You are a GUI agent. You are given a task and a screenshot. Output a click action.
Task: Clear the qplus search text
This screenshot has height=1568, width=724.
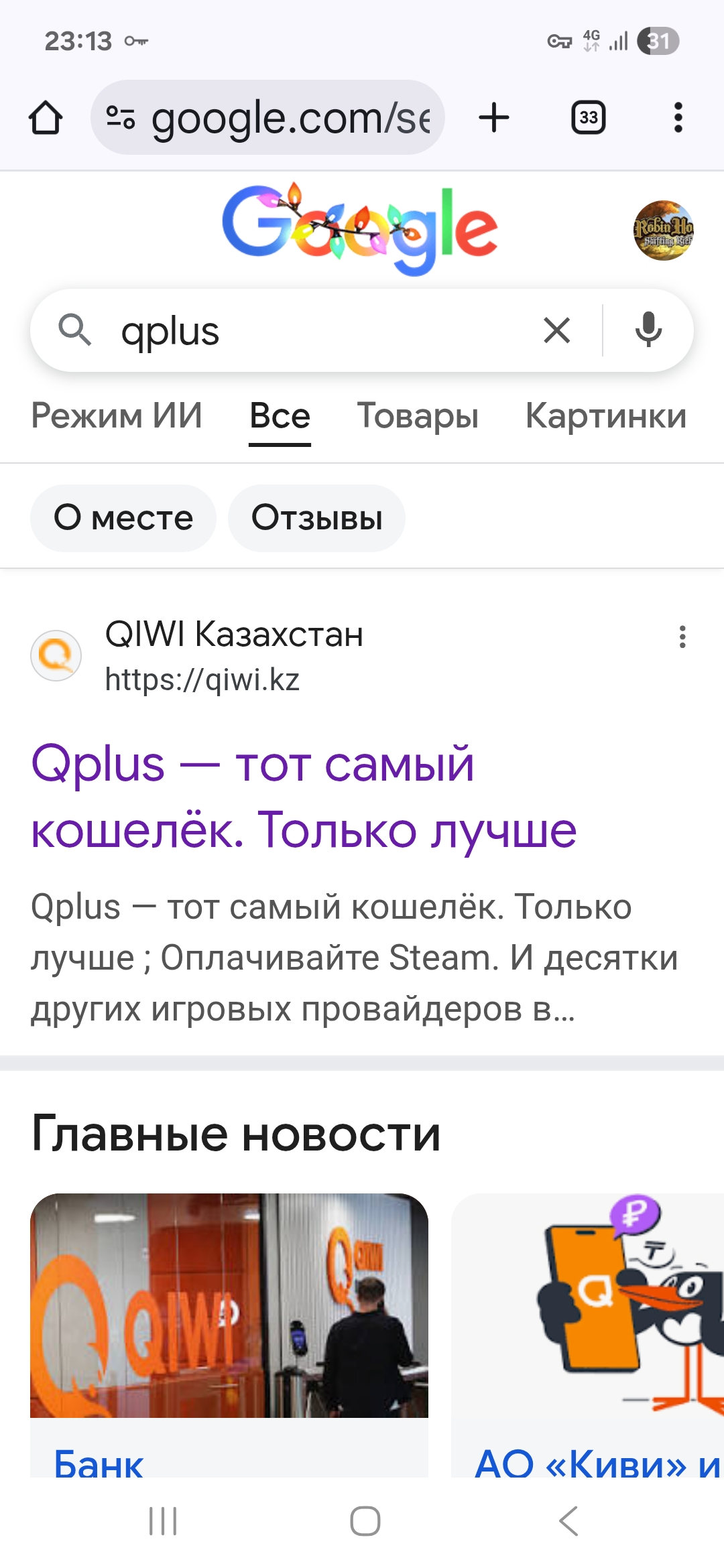(x=557, y=331)
